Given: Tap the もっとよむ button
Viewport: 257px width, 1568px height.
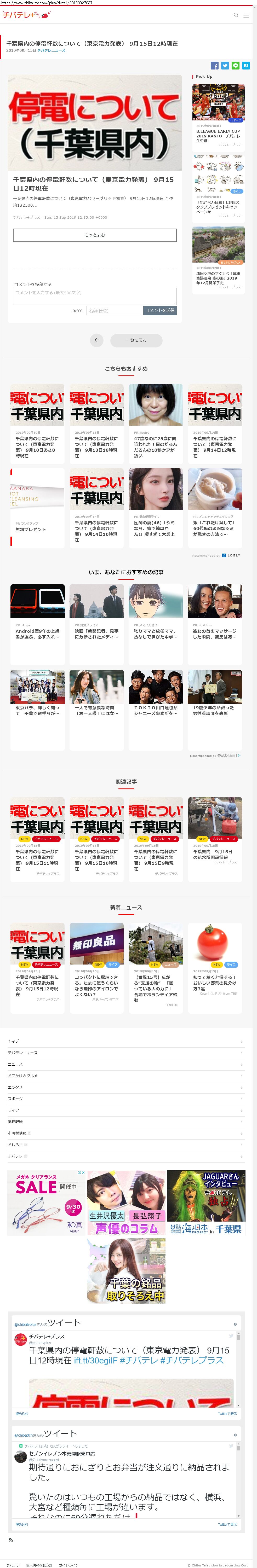Looking at the screenshot, I should (94, 235).
